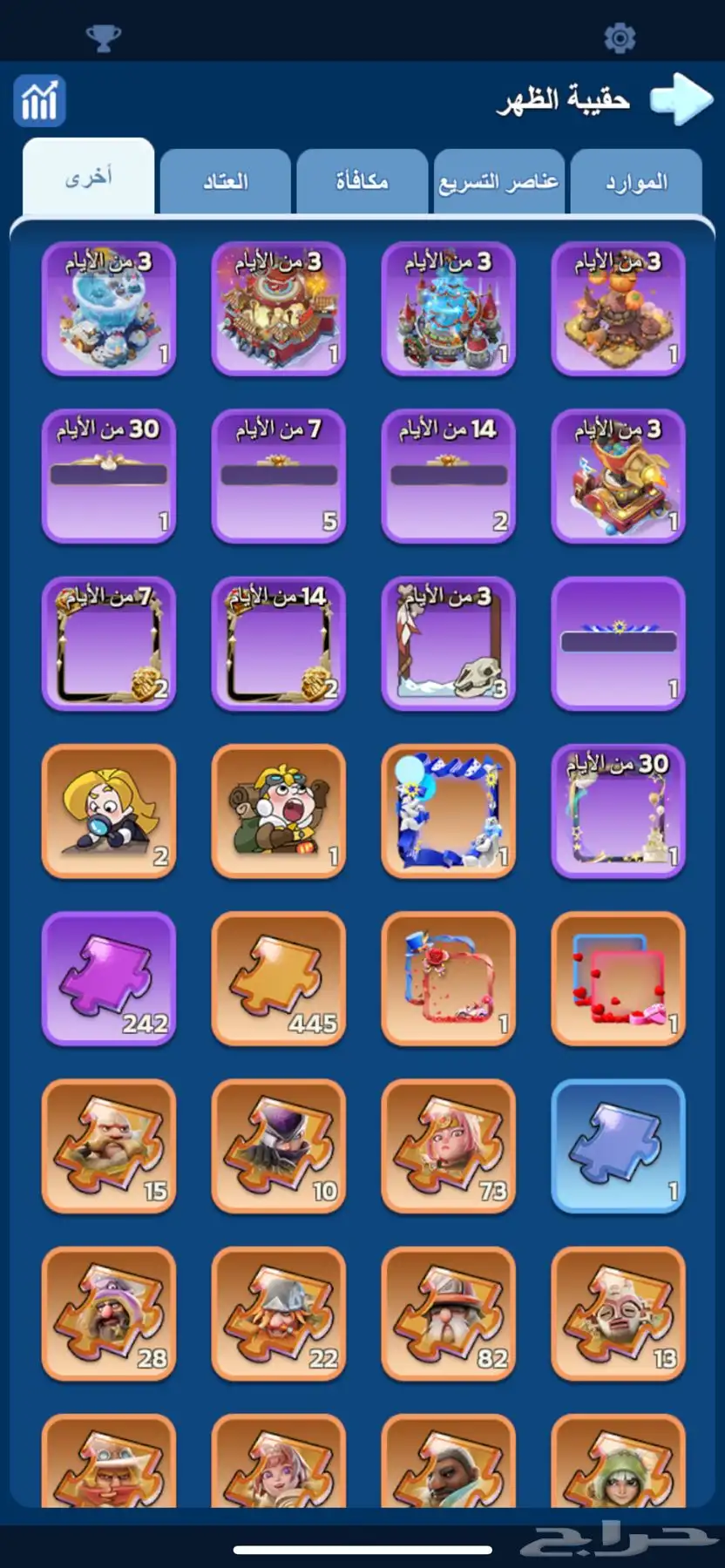Select the 7-day title banner with count 5
Viewport: 725px width, 1568px height.
[x=279, y=476]
